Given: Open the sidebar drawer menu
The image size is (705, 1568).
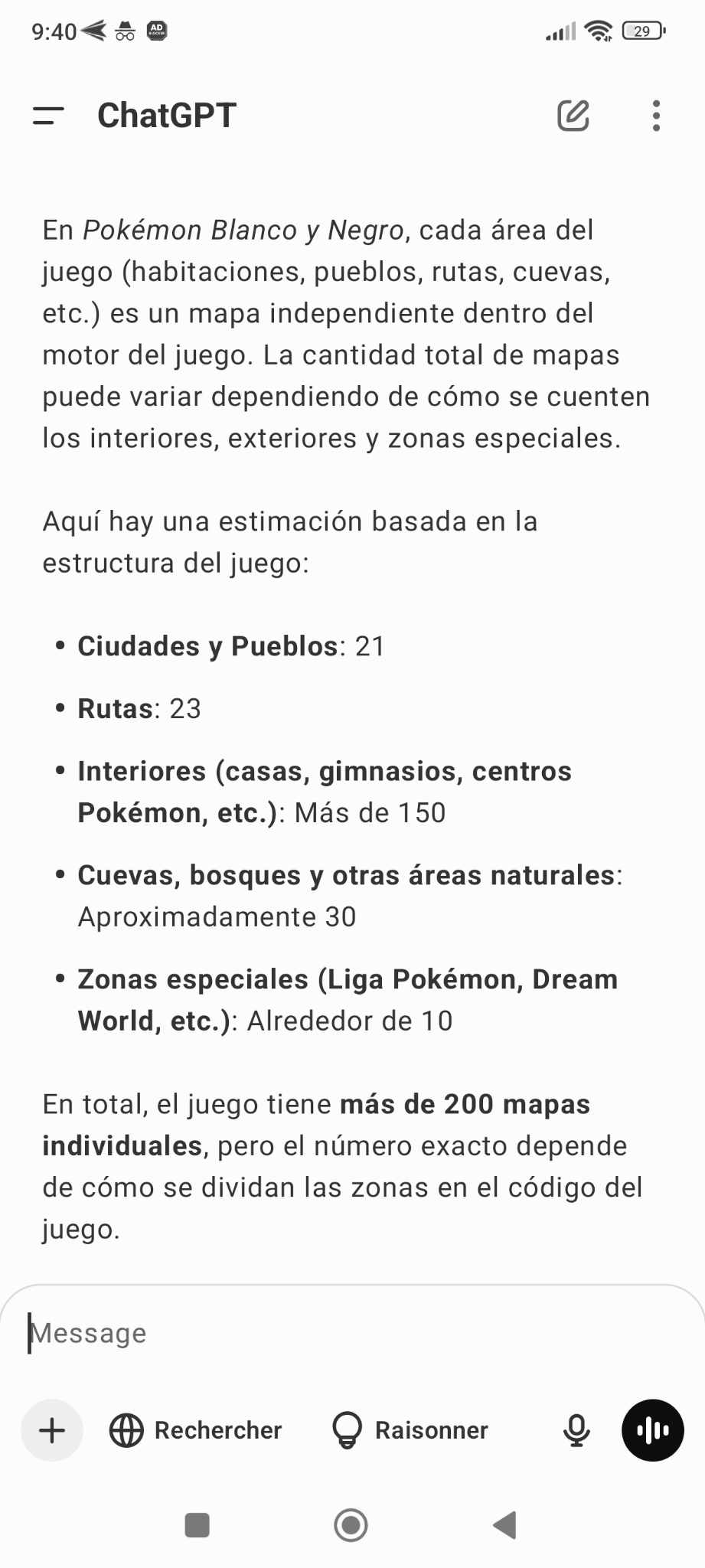Looking at the screenshot, I should click(48, 116).
